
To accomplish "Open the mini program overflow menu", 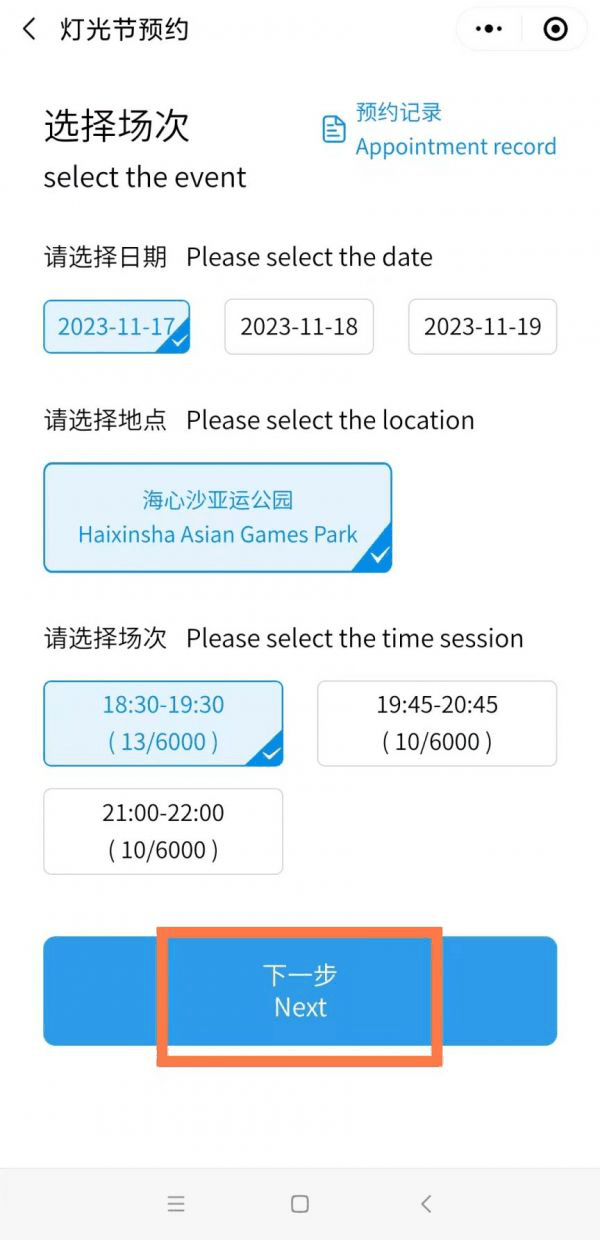I will pyautogui.click(x=489, y=29).
